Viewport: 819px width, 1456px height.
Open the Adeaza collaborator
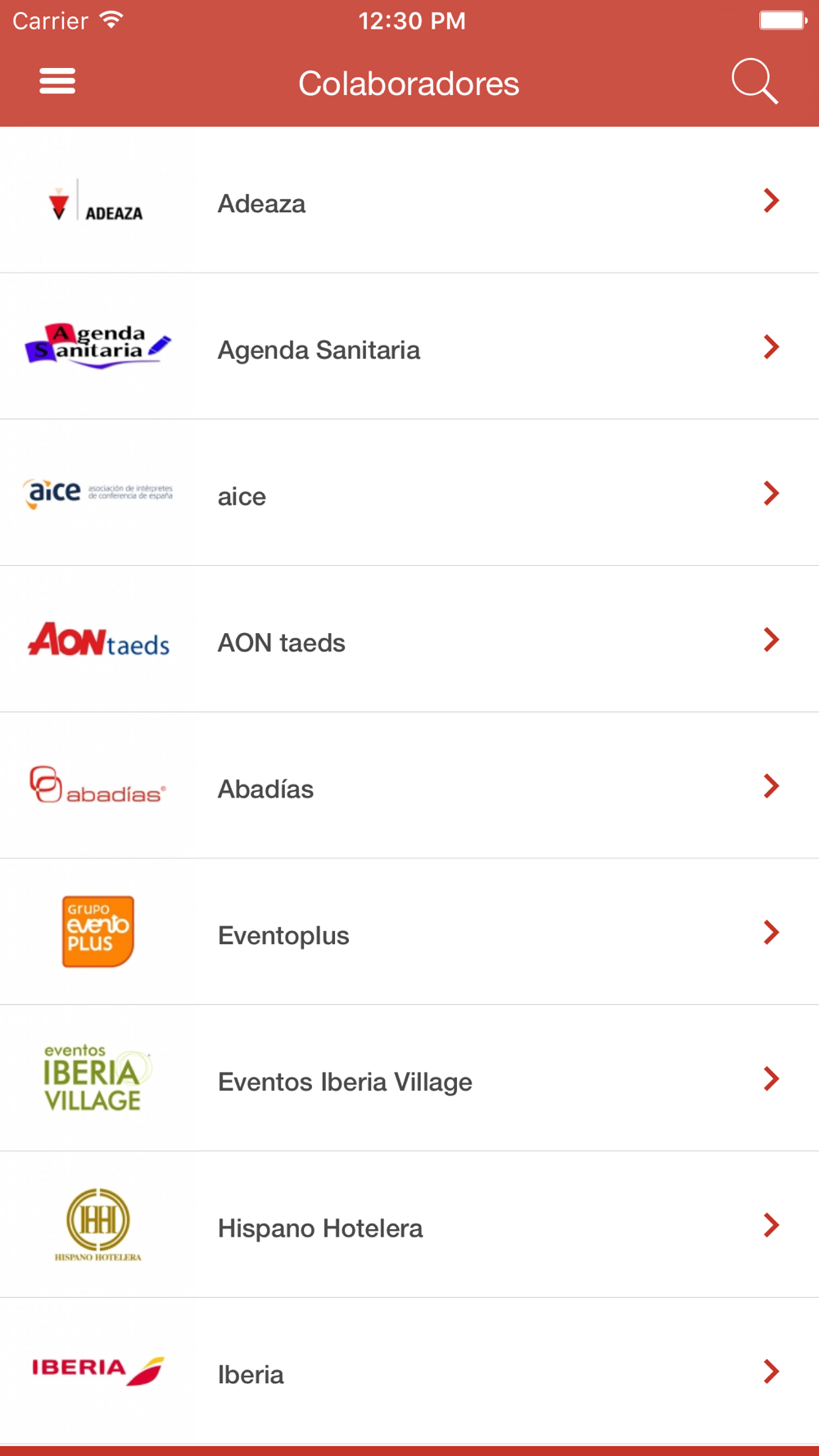coord(409,201)
